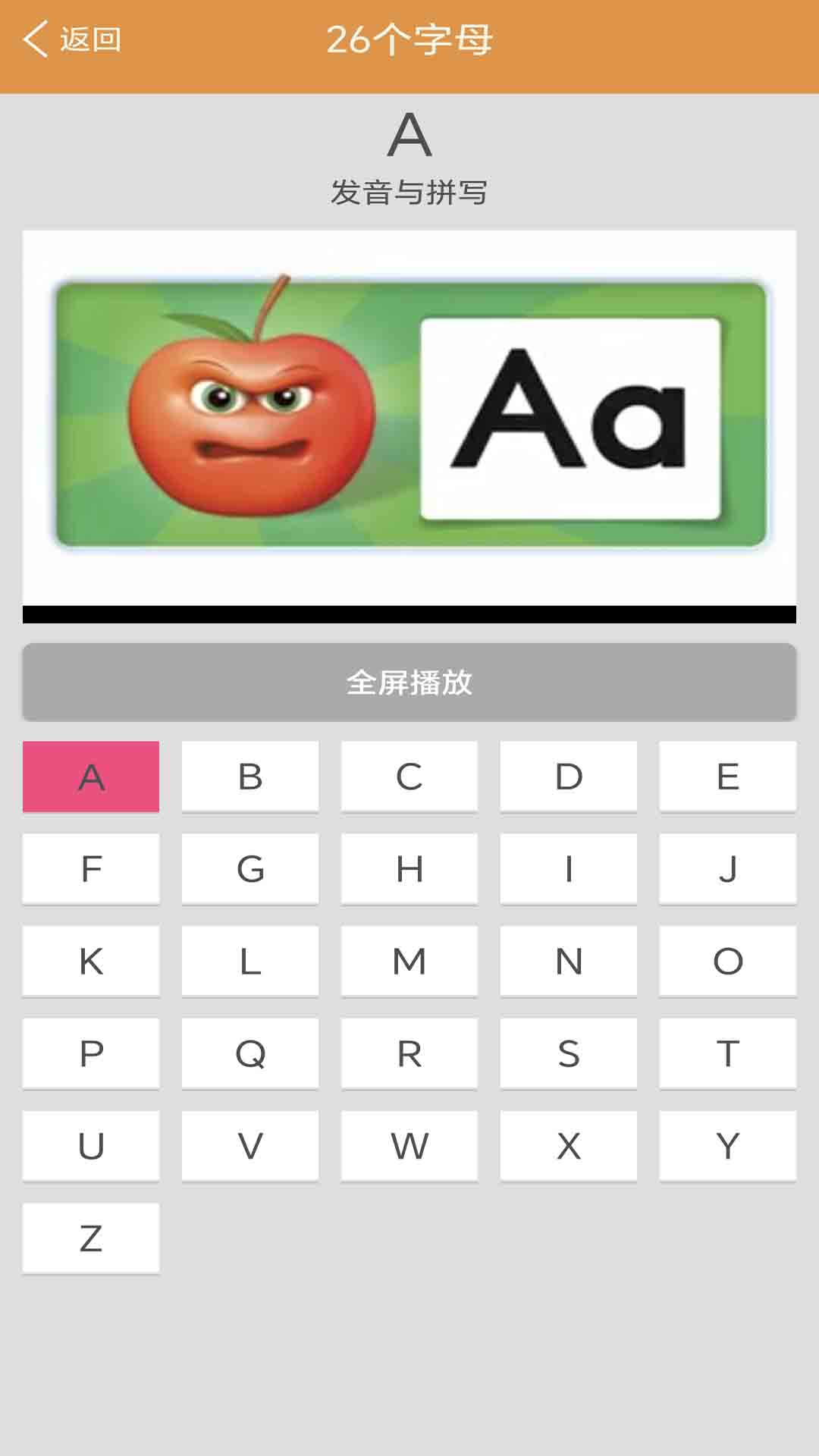This screenshot has height=1456, width=819.
Task: Pick letter X
Action: pyautogui.click(x=569, y=1146)
